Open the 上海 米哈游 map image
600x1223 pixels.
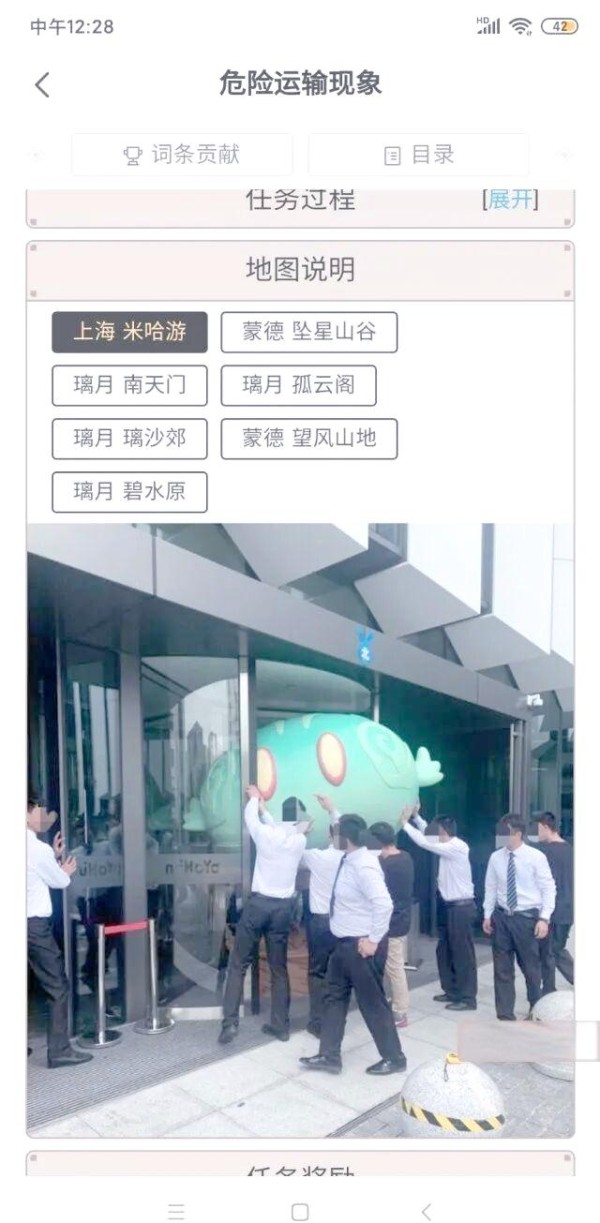pos(300,830)
